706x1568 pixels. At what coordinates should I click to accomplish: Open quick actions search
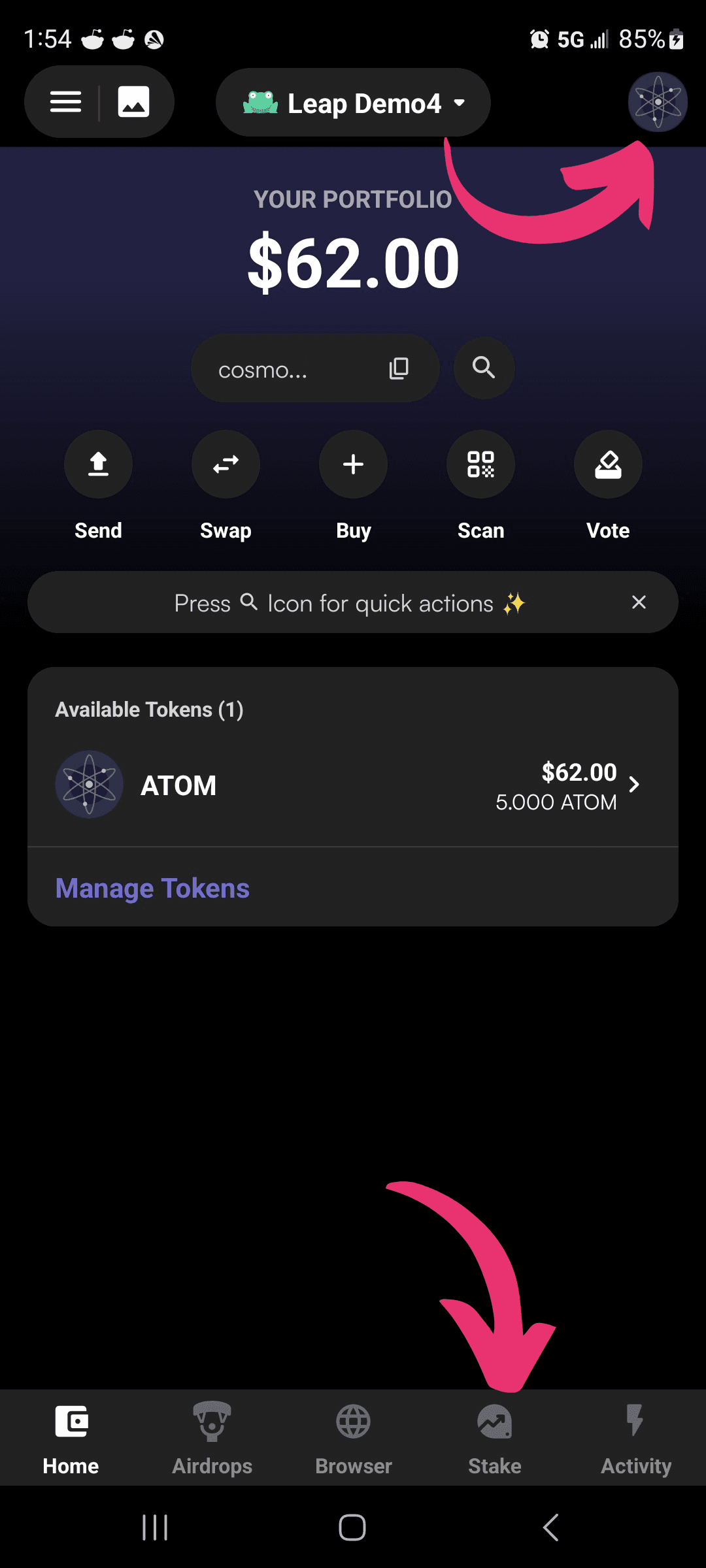[484, 368]
